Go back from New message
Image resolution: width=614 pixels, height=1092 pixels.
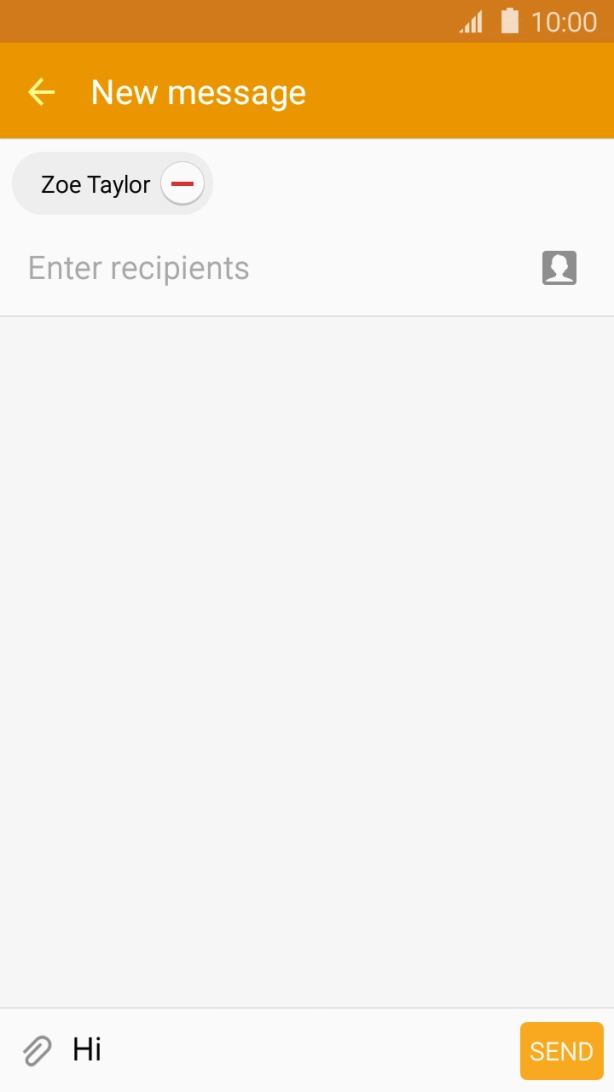click(x=41, y=92)
